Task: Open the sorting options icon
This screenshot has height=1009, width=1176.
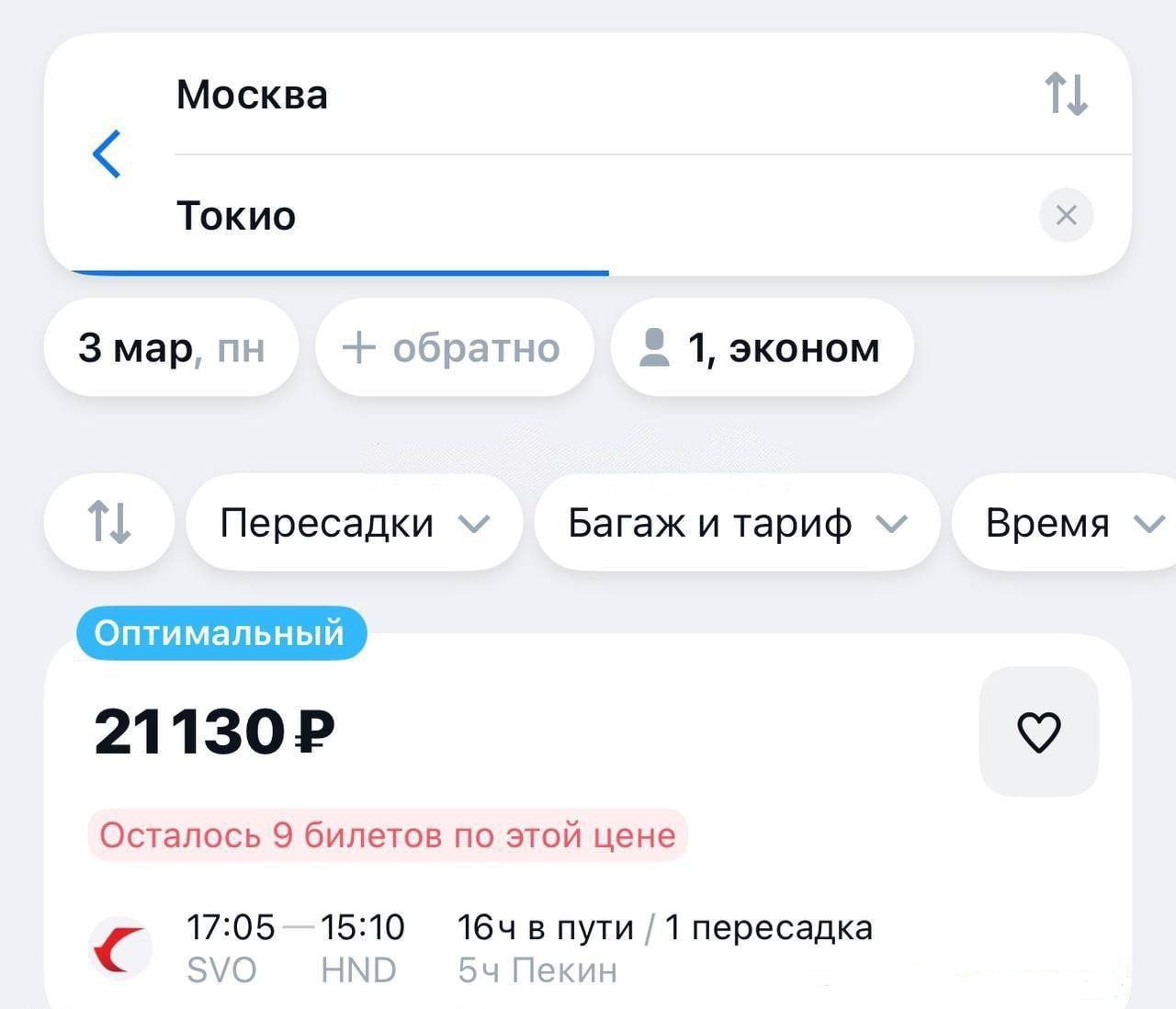Action: pos(108,522)
